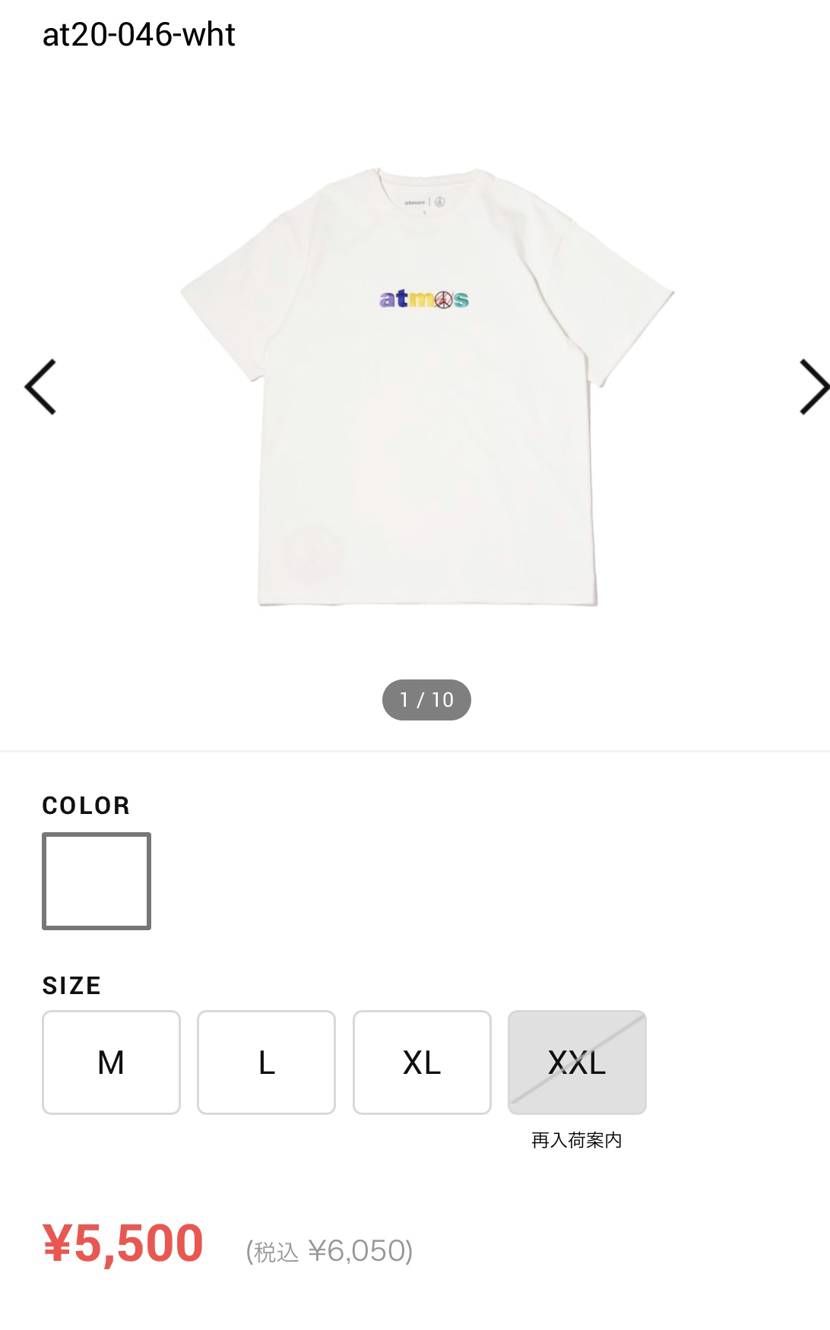Click the main atmos t-shirt photo
The height and width of the screenshot is (1330, 830).
click(x=420, y=400)
